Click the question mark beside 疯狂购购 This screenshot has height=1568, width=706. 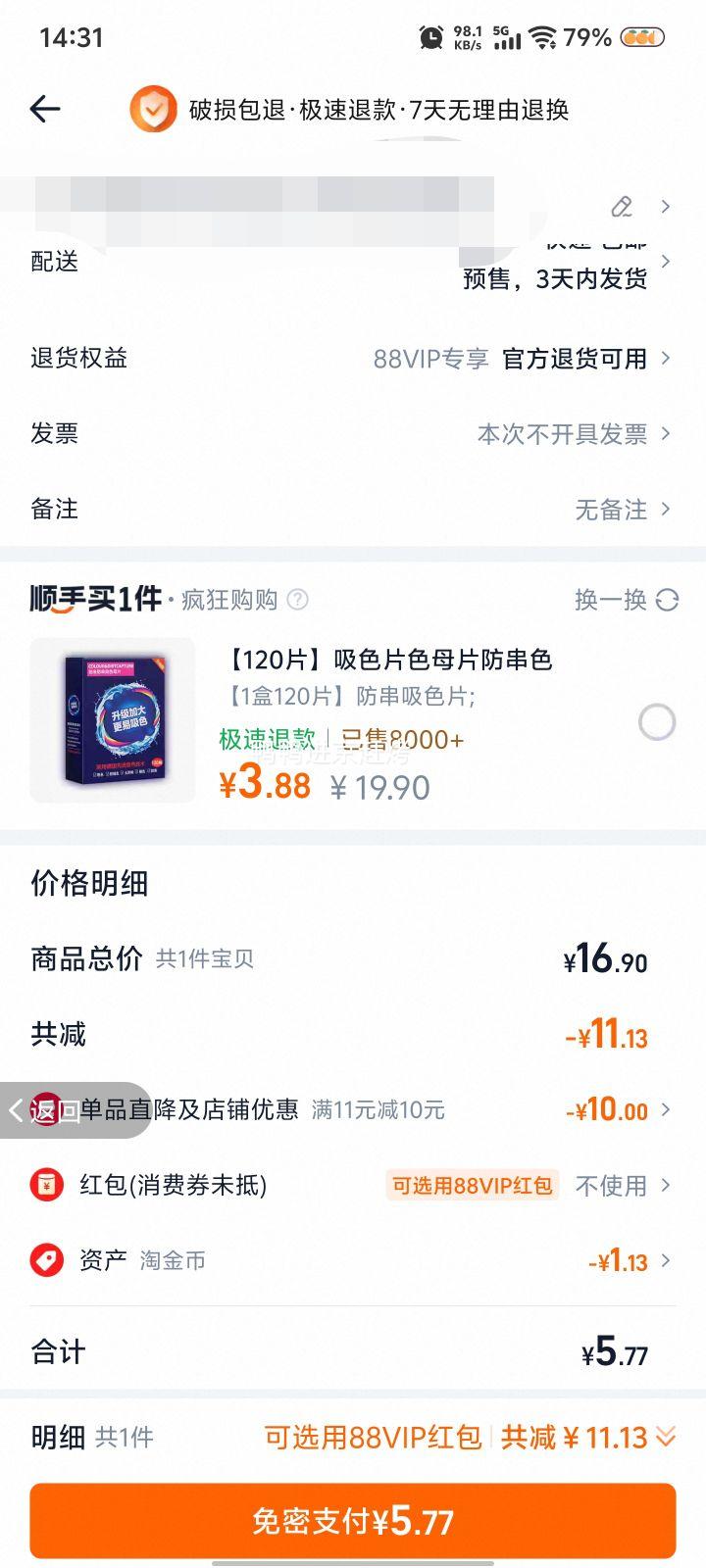[x=298, y=599]
